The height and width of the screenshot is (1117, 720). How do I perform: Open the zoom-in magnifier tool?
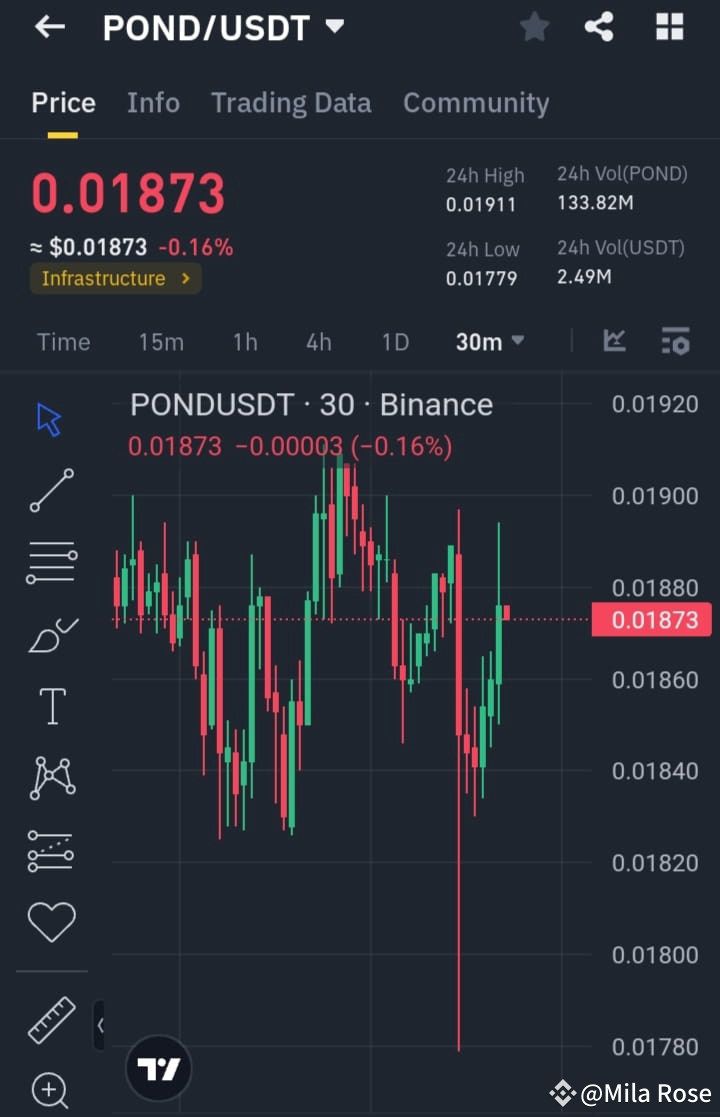[x=50, y=1092]
